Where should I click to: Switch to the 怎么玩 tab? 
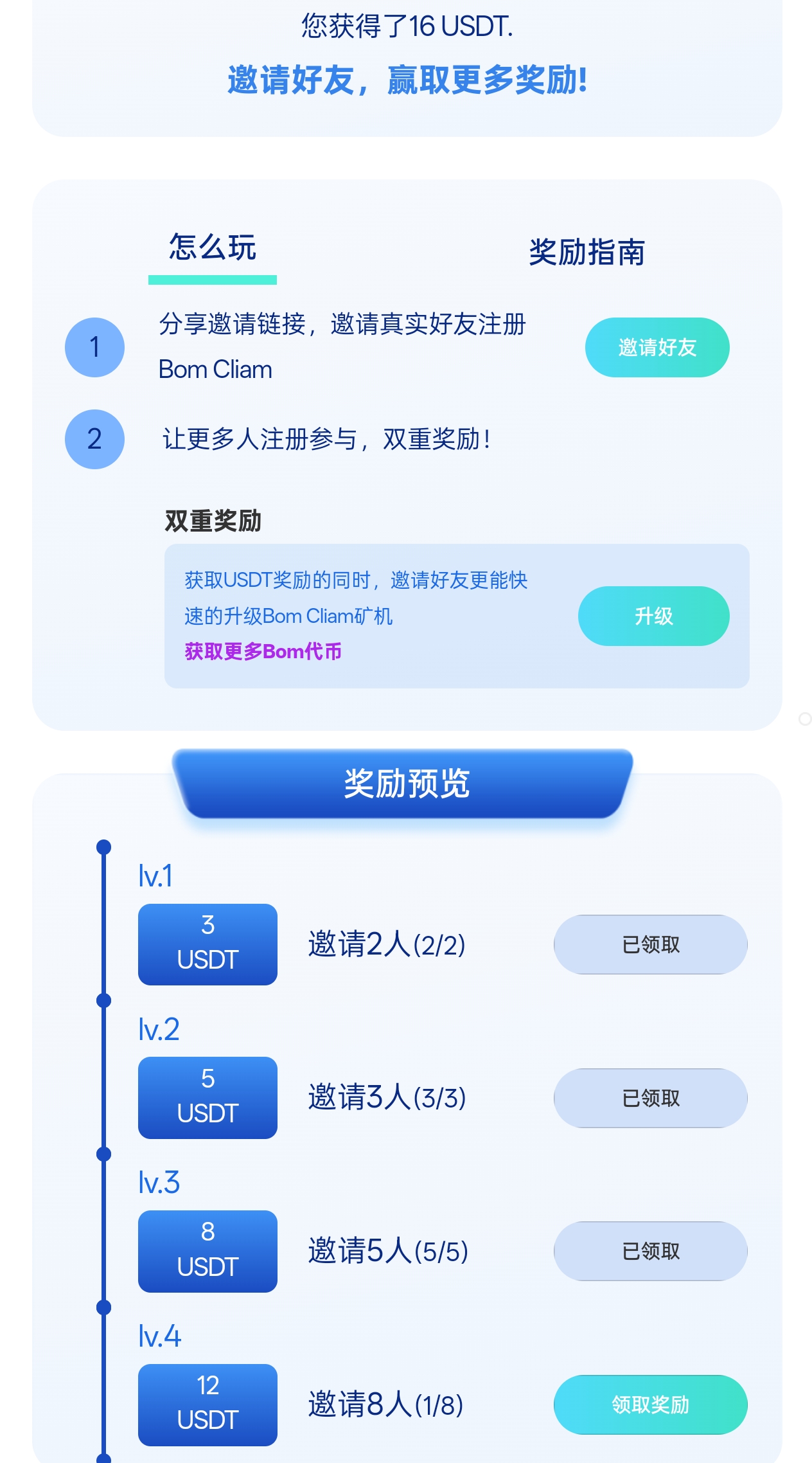pyautogui.click(x=213, y=249)
